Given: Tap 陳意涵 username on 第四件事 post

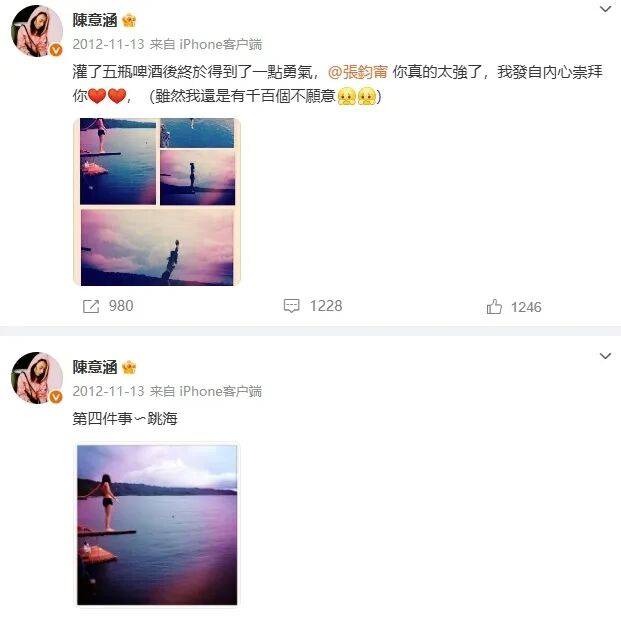Looking at the screenshot, I should click(95, 367).
